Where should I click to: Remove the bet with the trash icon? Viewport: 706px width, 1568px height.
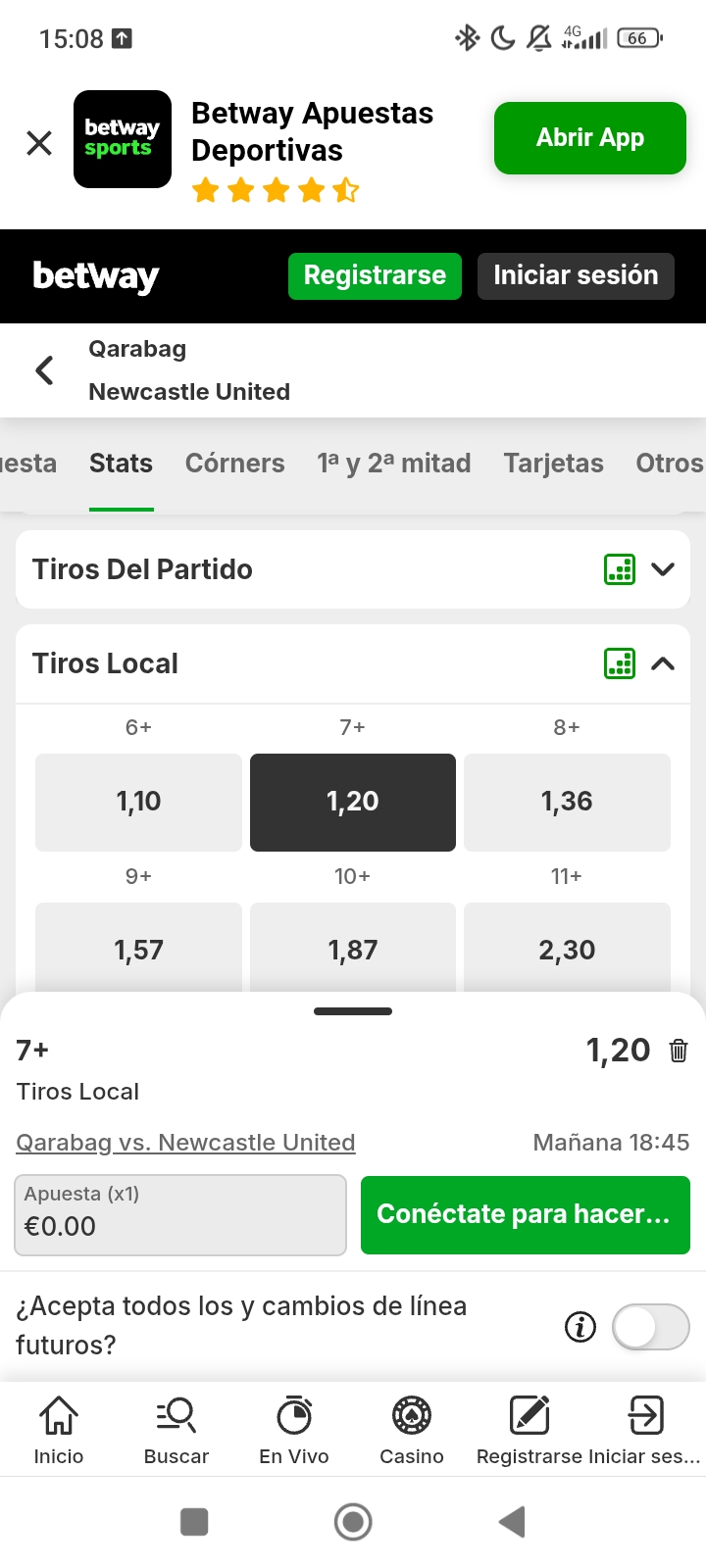[x=678, y=1050]
